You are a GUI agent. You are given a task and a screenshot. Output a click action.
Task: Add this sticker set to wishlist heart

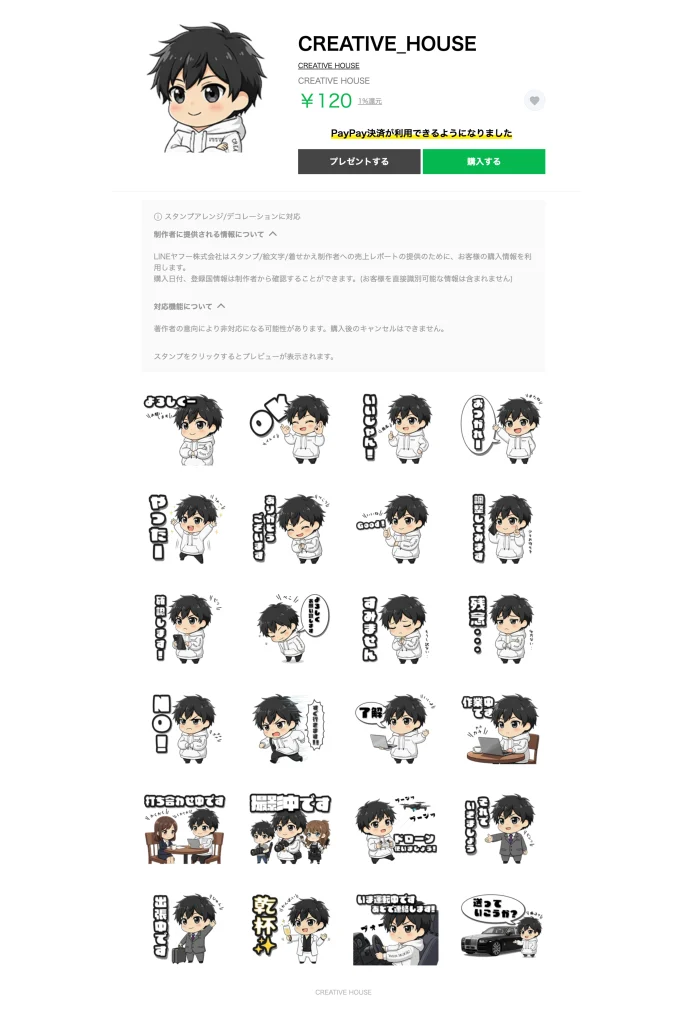[534, 100]
